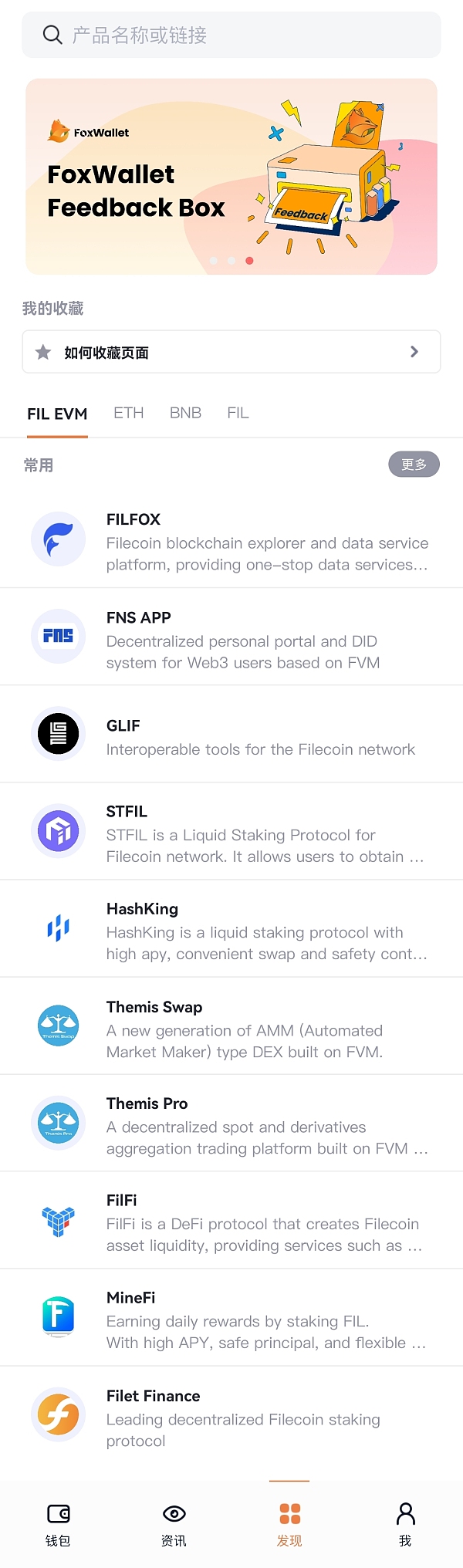Launch FilFi DeFi protocol
The width and height of the screenshot is (463, 1568).
[x=231, y=1222]
